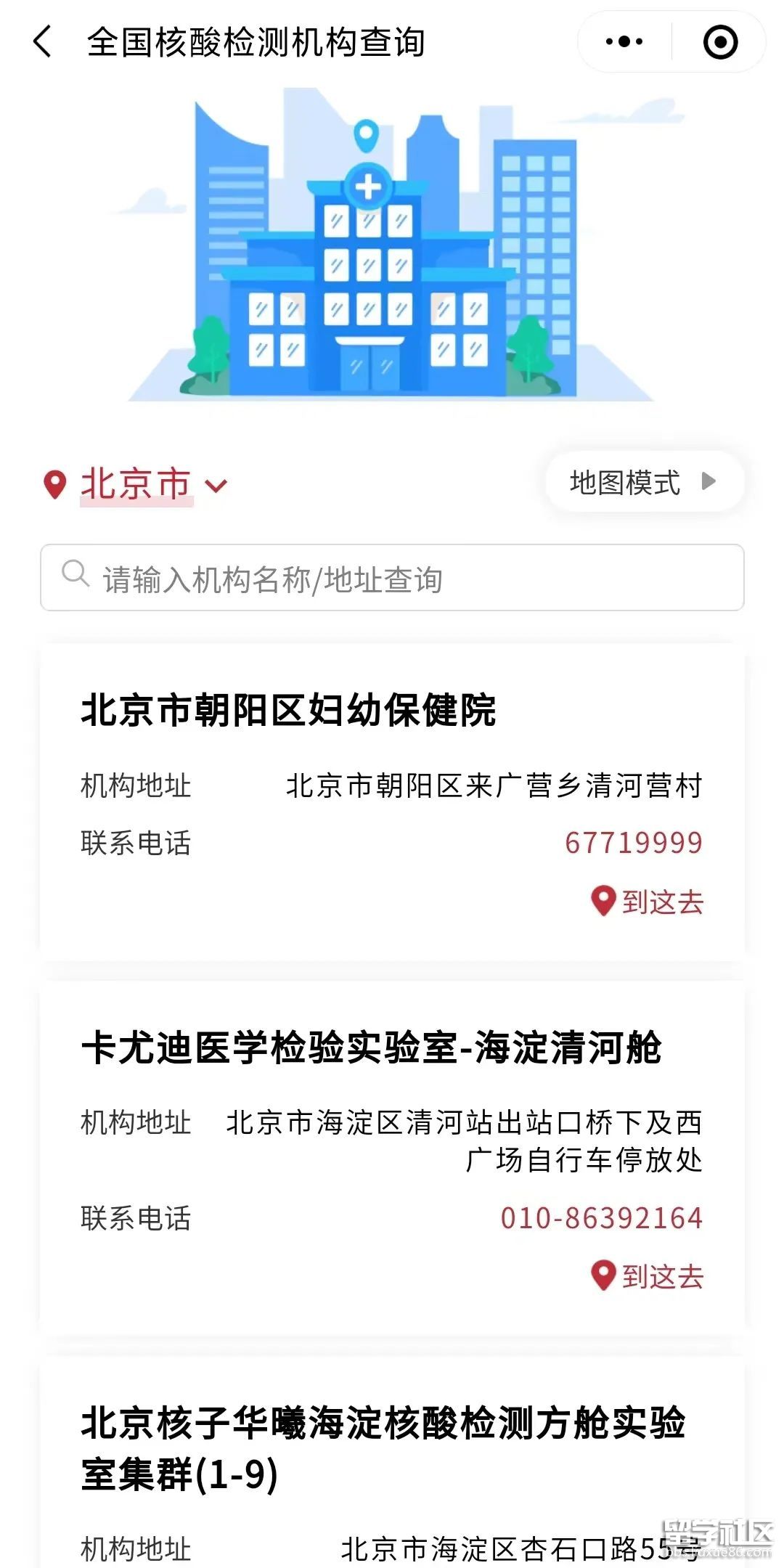Close the mini program with the circle button
The width and height of the screenshot is (784, 1568).
720,41
